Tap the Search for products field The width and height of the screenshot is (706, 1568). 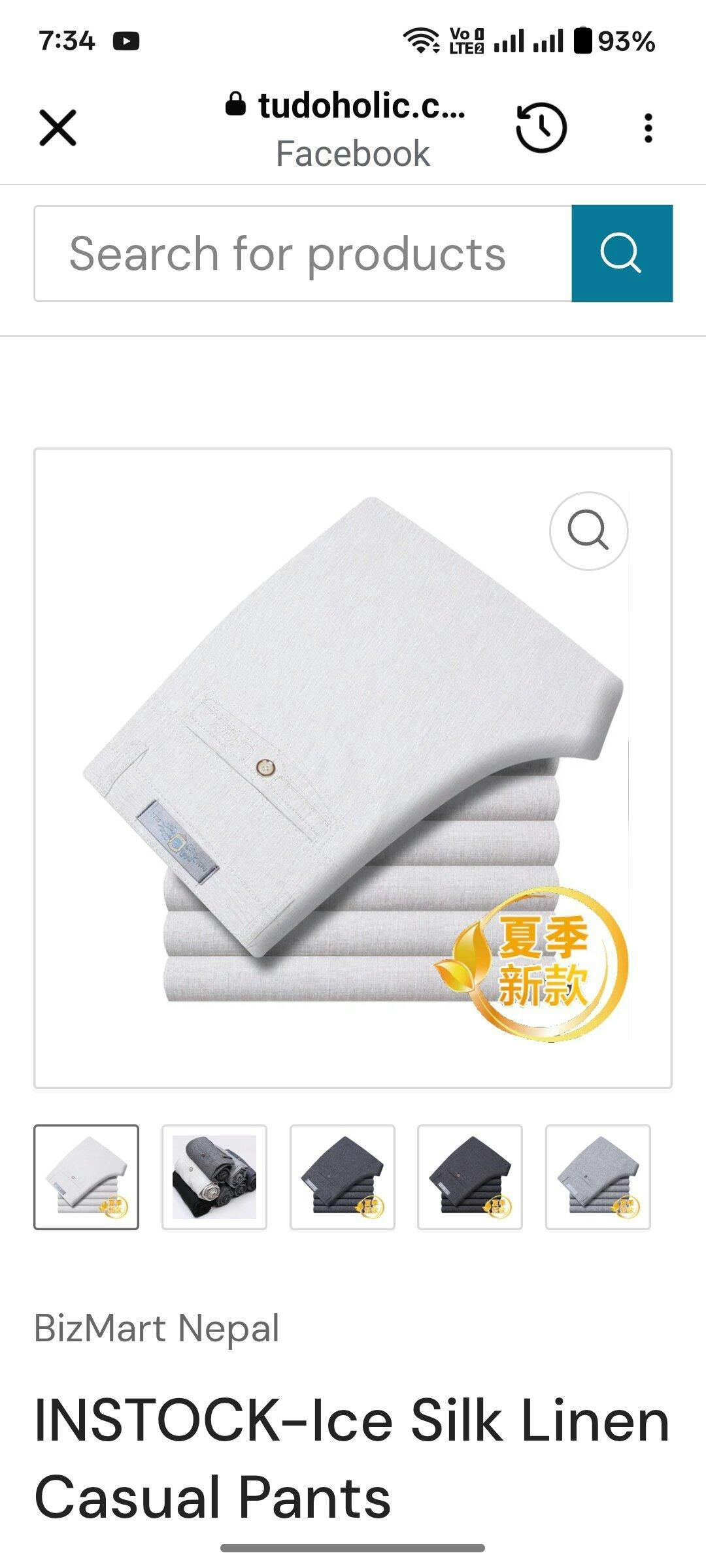pyautogui.click(x=303, y=253)
